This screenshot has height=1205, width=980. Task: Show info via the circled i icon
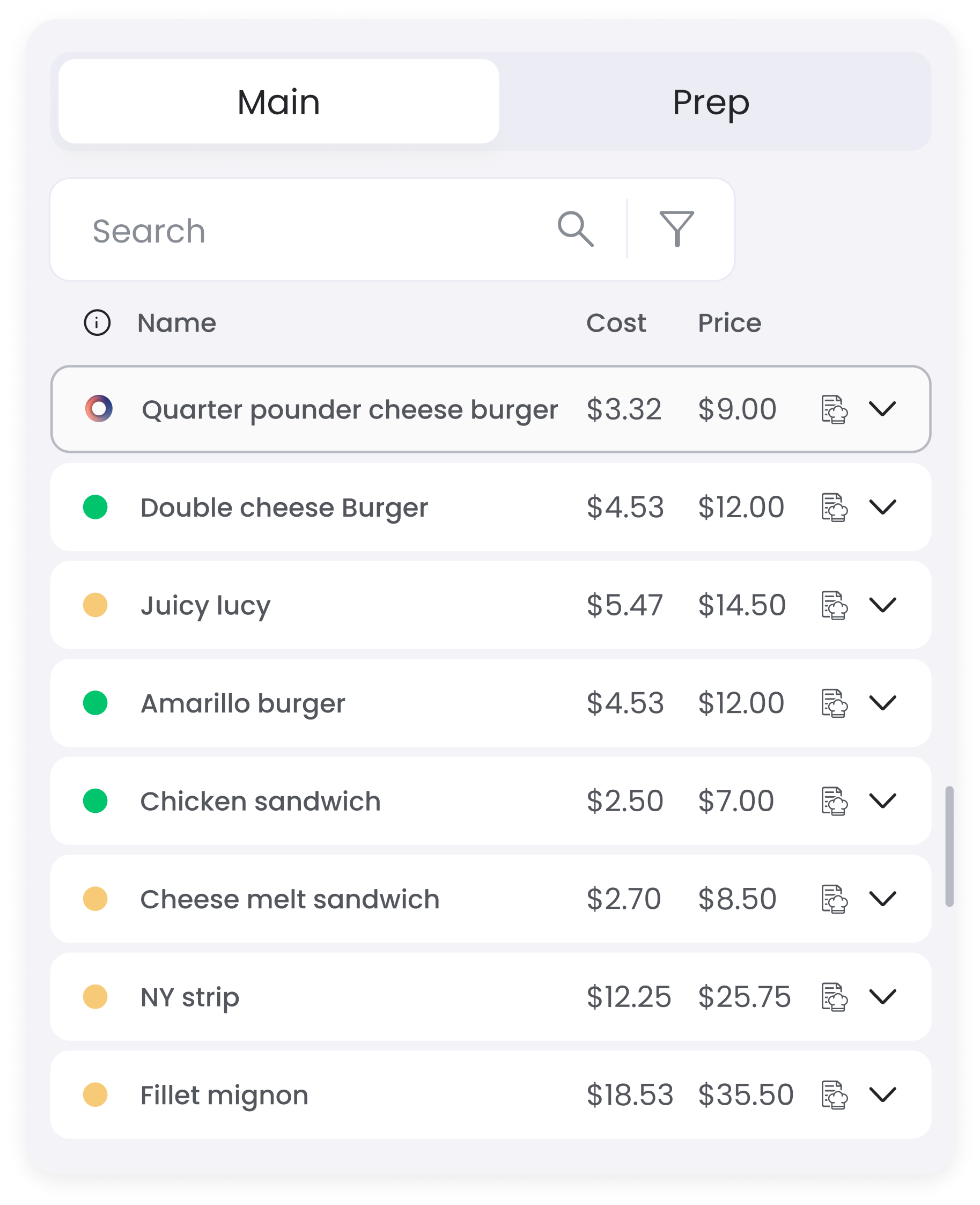(97, 323)
